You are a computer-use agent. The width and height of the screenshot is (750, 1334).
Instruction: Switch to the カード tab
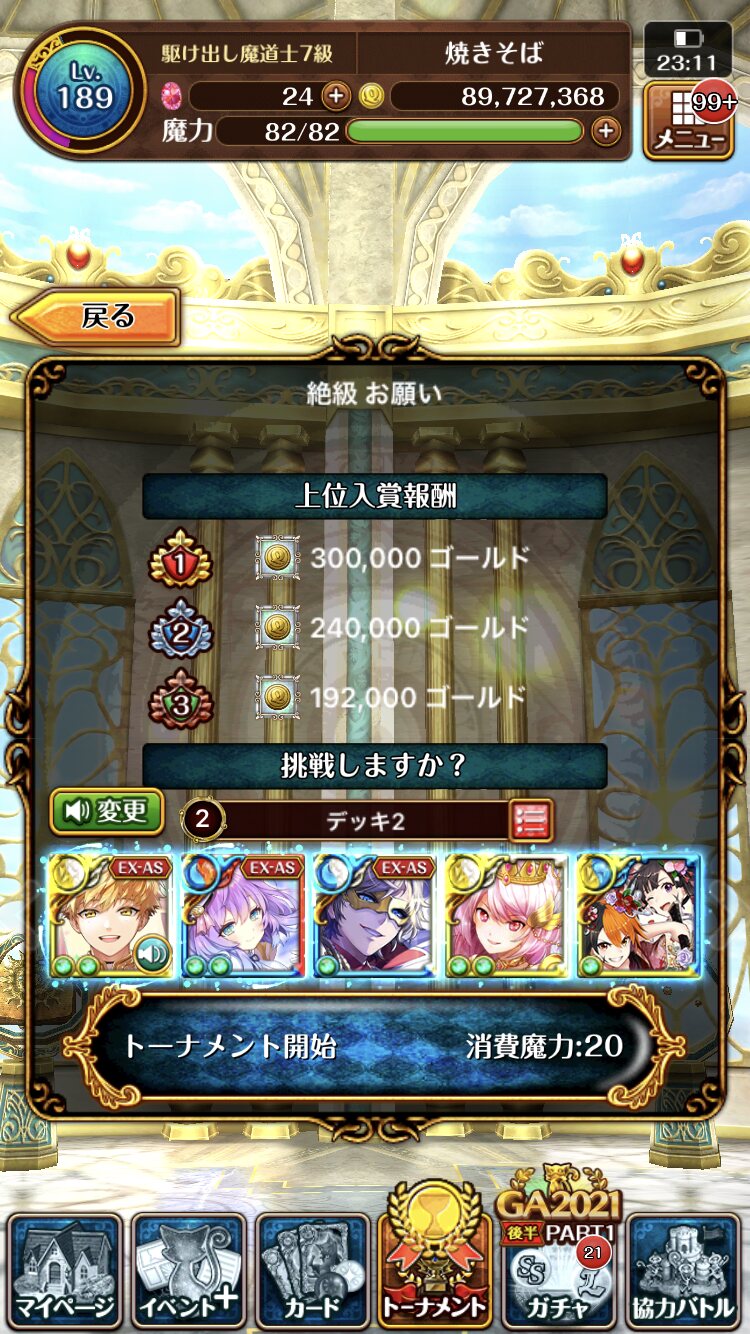click(312, 1271)
